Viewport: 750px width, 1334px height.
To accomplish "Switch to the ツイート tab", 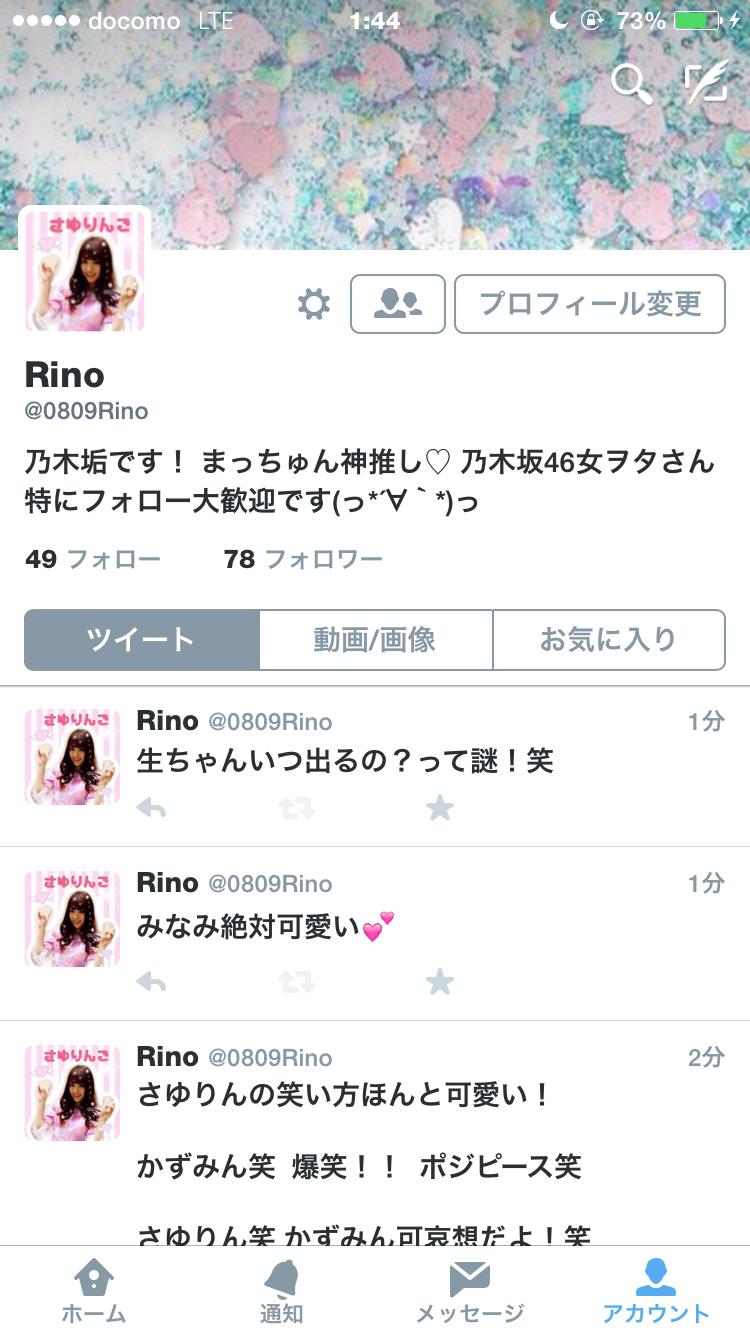I will (x=142, y=640).
